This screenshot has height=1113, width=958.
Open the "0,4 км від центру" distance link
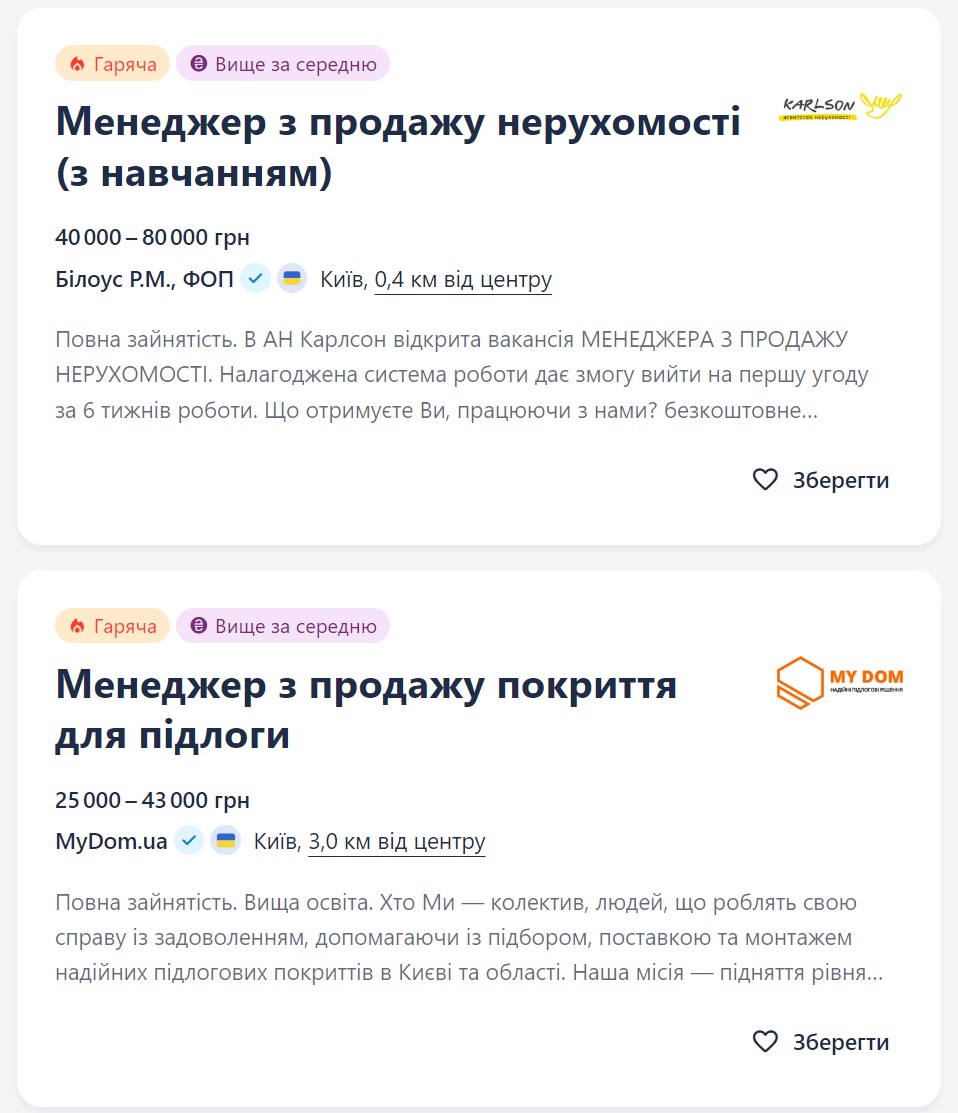tap(462, 279)
